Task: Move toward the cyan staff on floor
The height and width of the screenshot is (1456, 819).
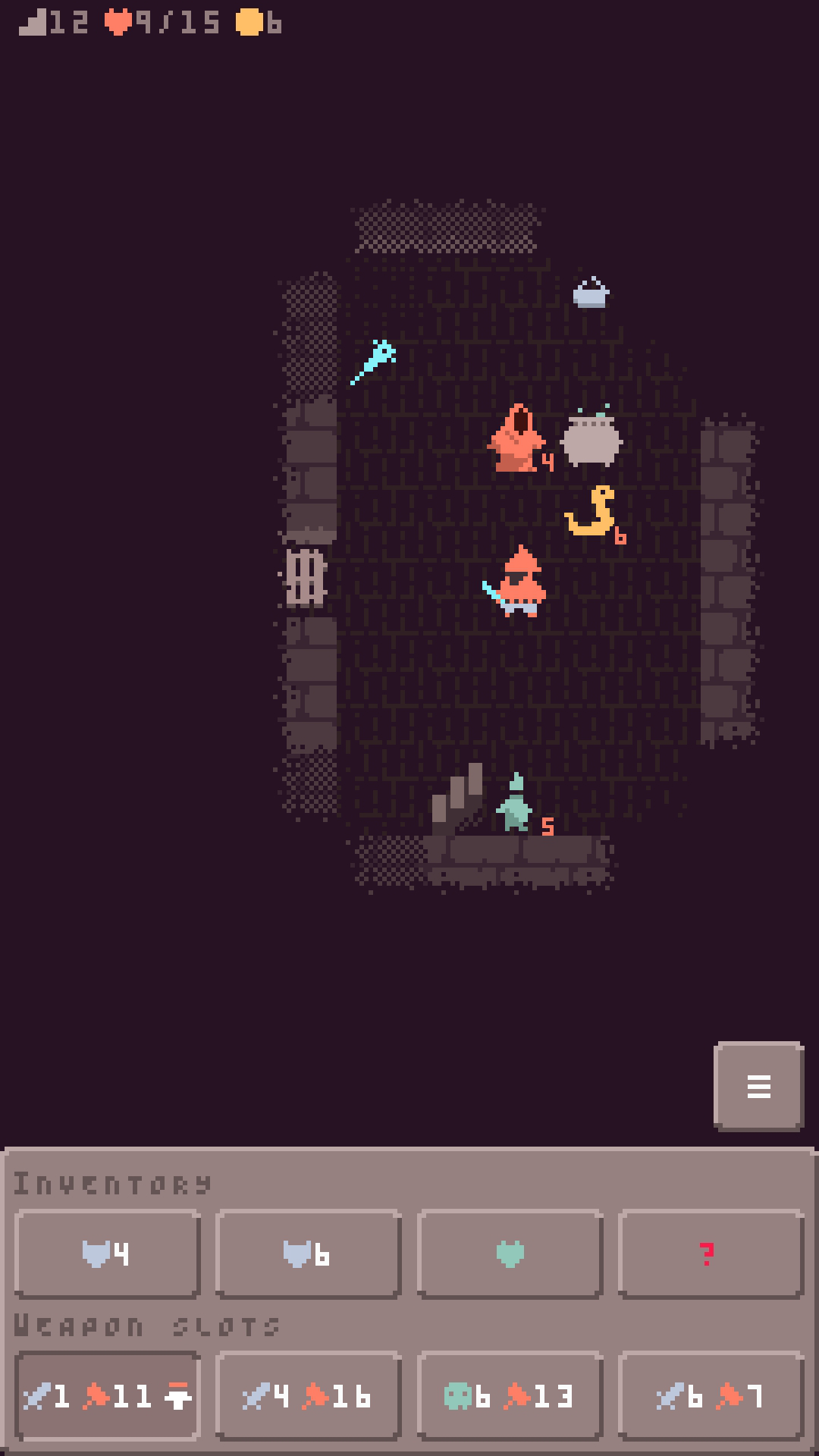Action: click(373, 362)
